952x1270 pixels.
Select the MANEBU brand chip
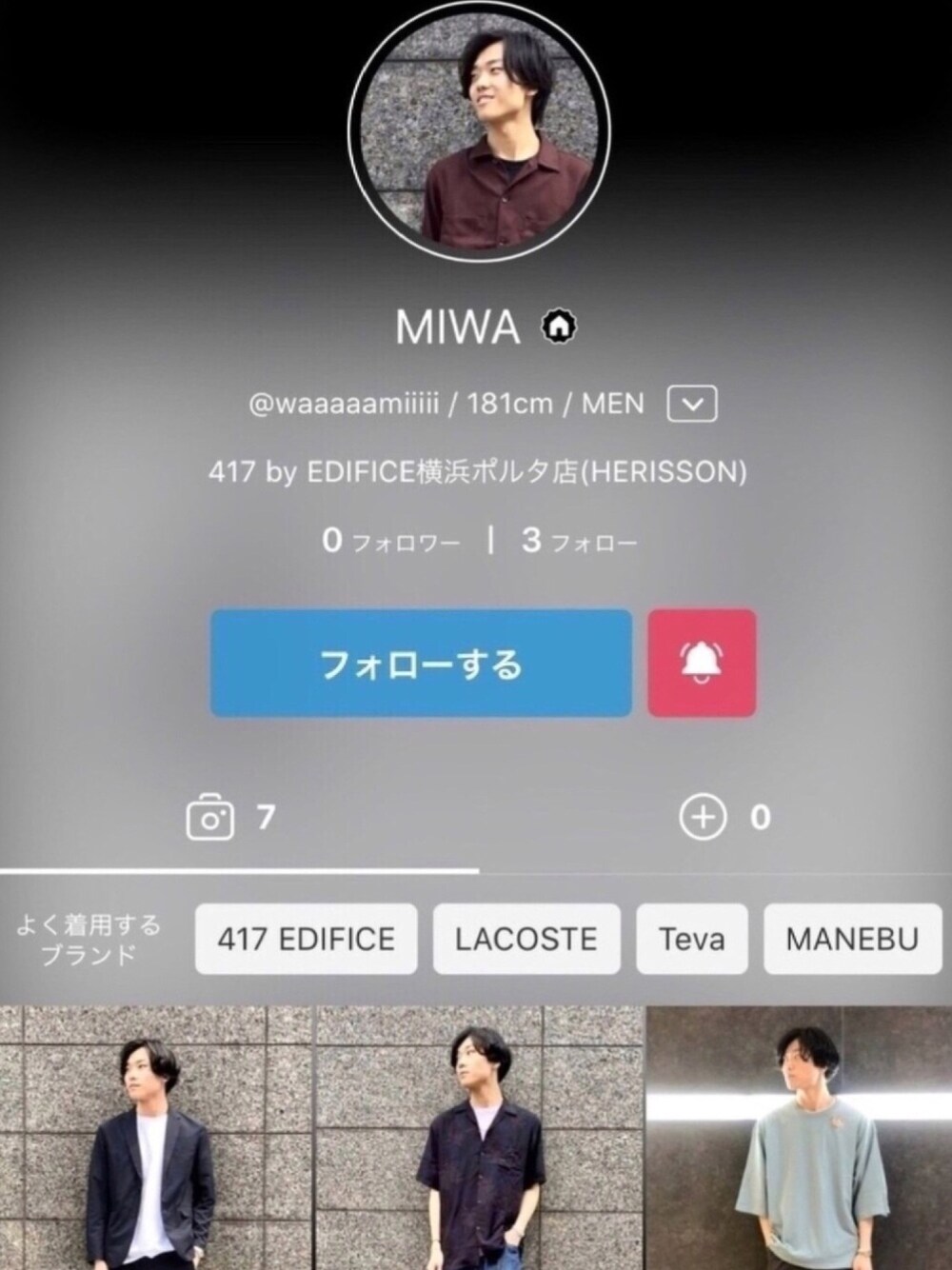(x=852, y=940)
